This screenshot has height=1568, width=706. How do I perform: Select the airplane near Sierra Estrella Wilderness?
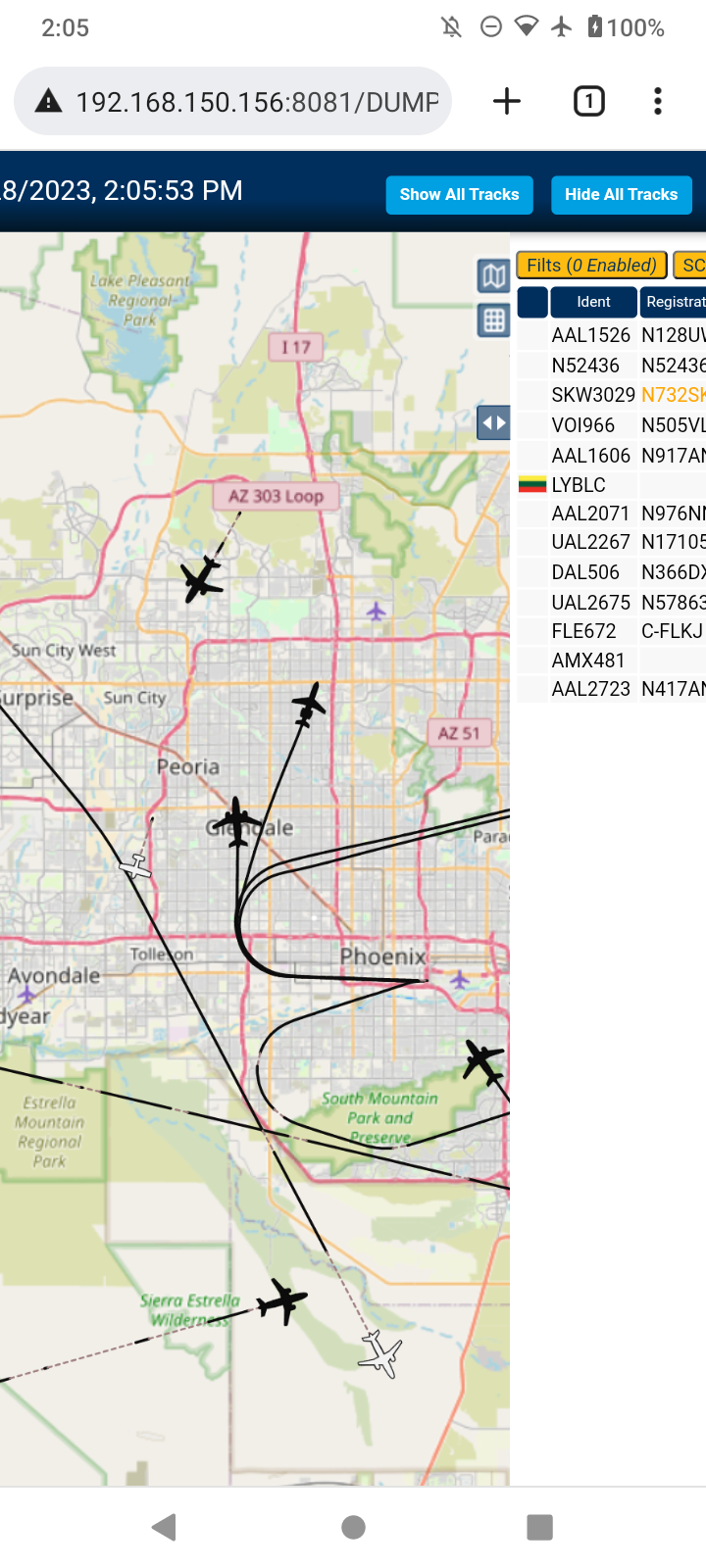(282, 1301)
